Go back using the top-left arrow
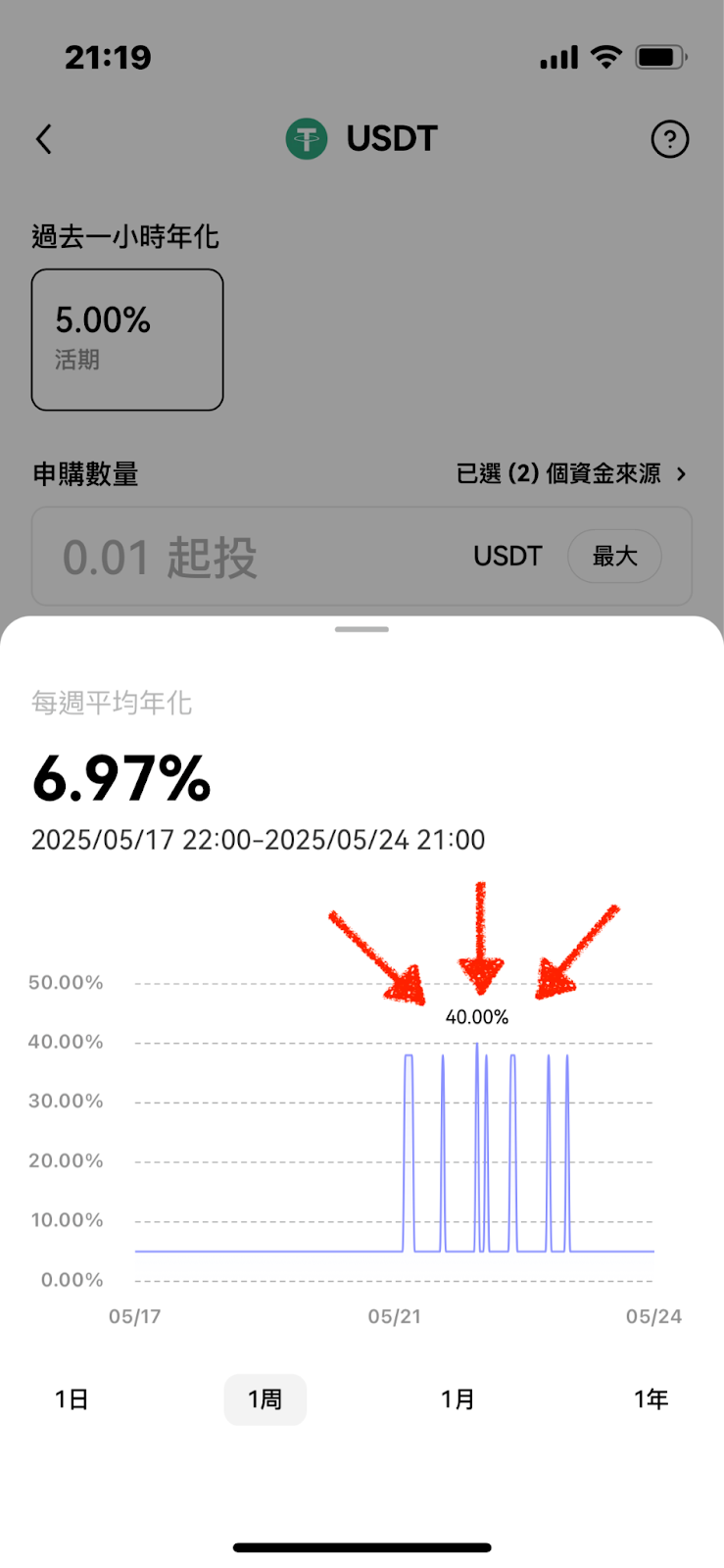This screenshot has width=724, height=1568. point(44,139)
